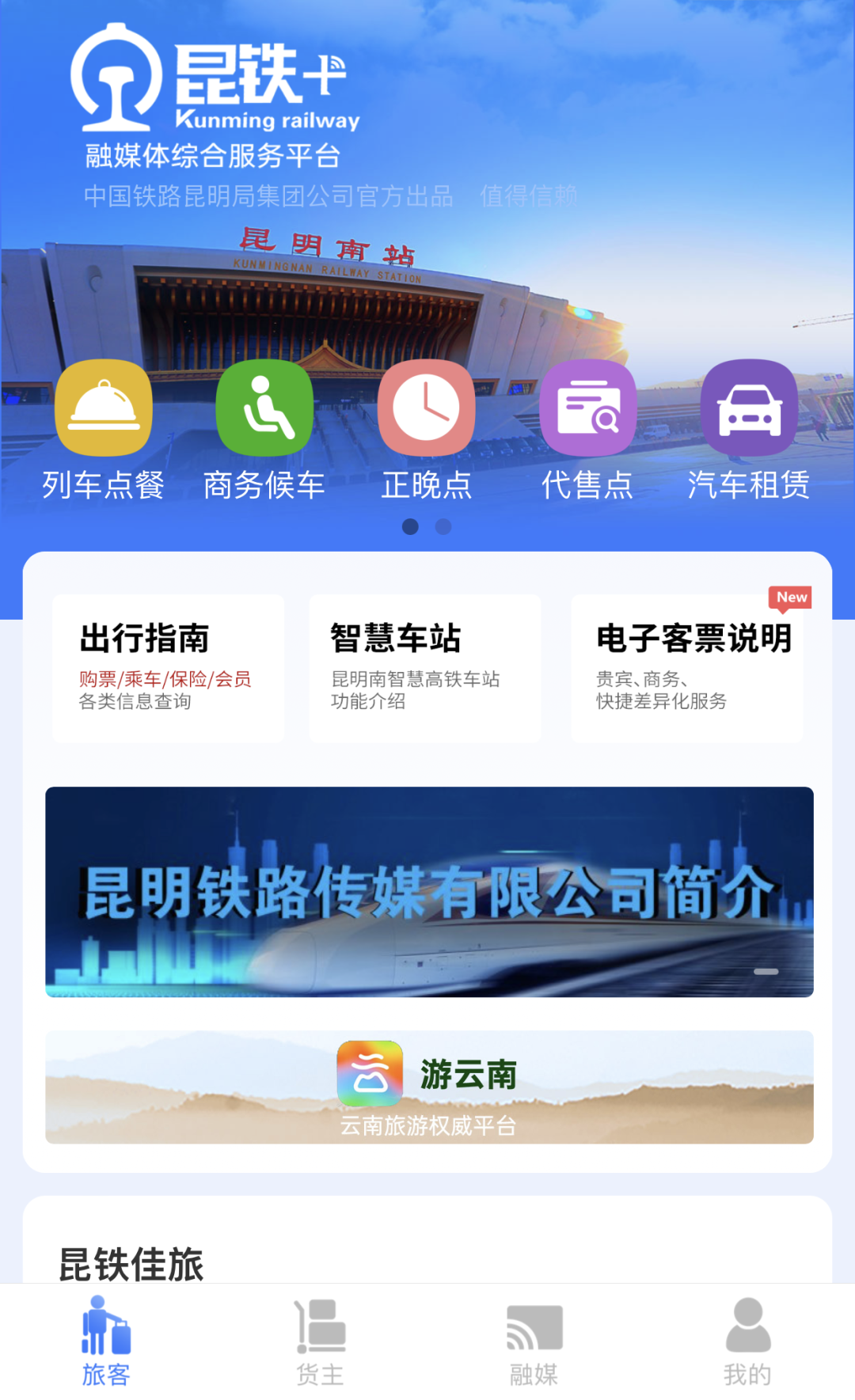The width and height of the screenshot is (855, 1400).
Task: View the 电子客票说明 with New badge
Action: tap(686, 667)
